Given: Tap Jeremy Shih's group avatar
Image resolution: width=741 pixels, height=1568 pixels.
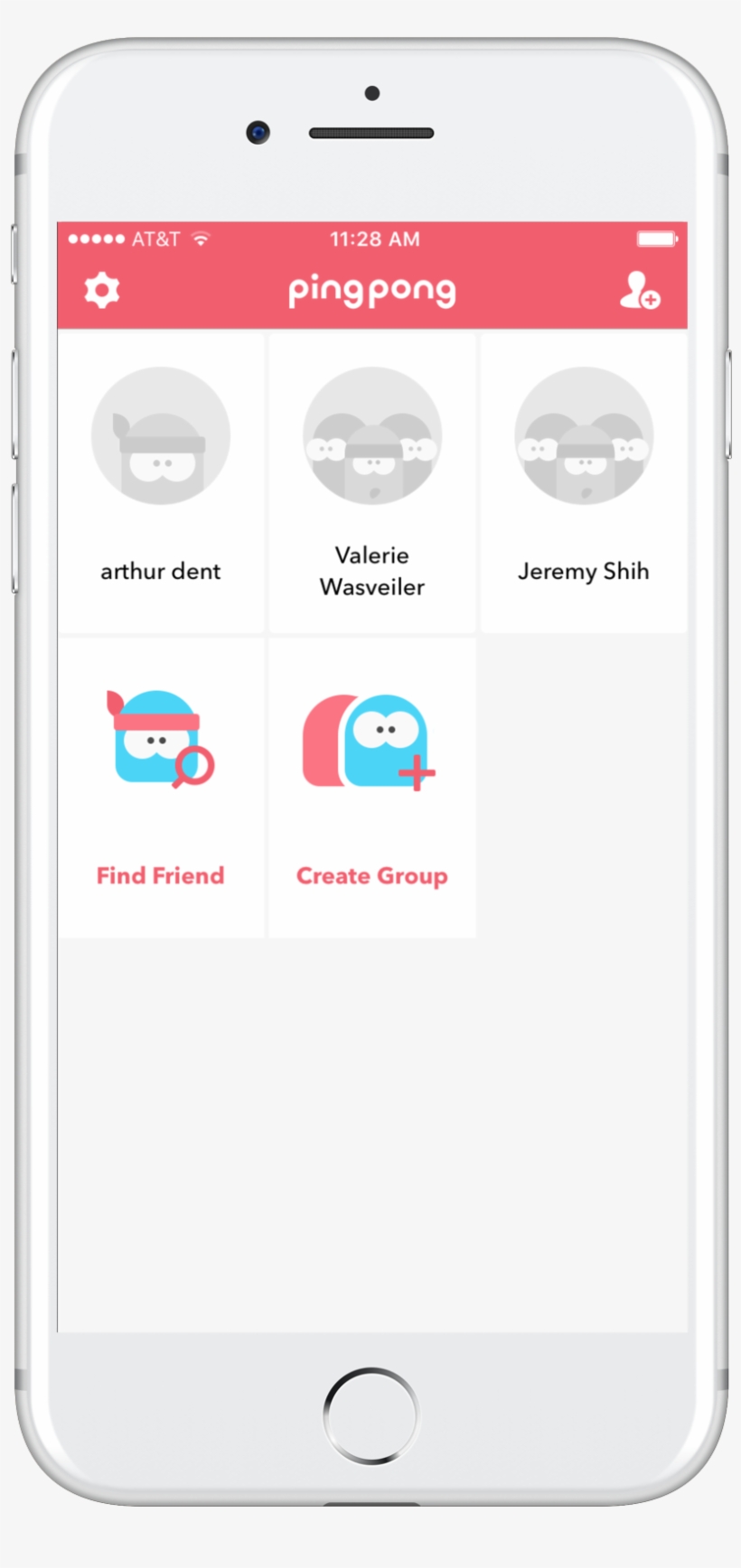Looking at the screenshot, I should coord(584,435).
